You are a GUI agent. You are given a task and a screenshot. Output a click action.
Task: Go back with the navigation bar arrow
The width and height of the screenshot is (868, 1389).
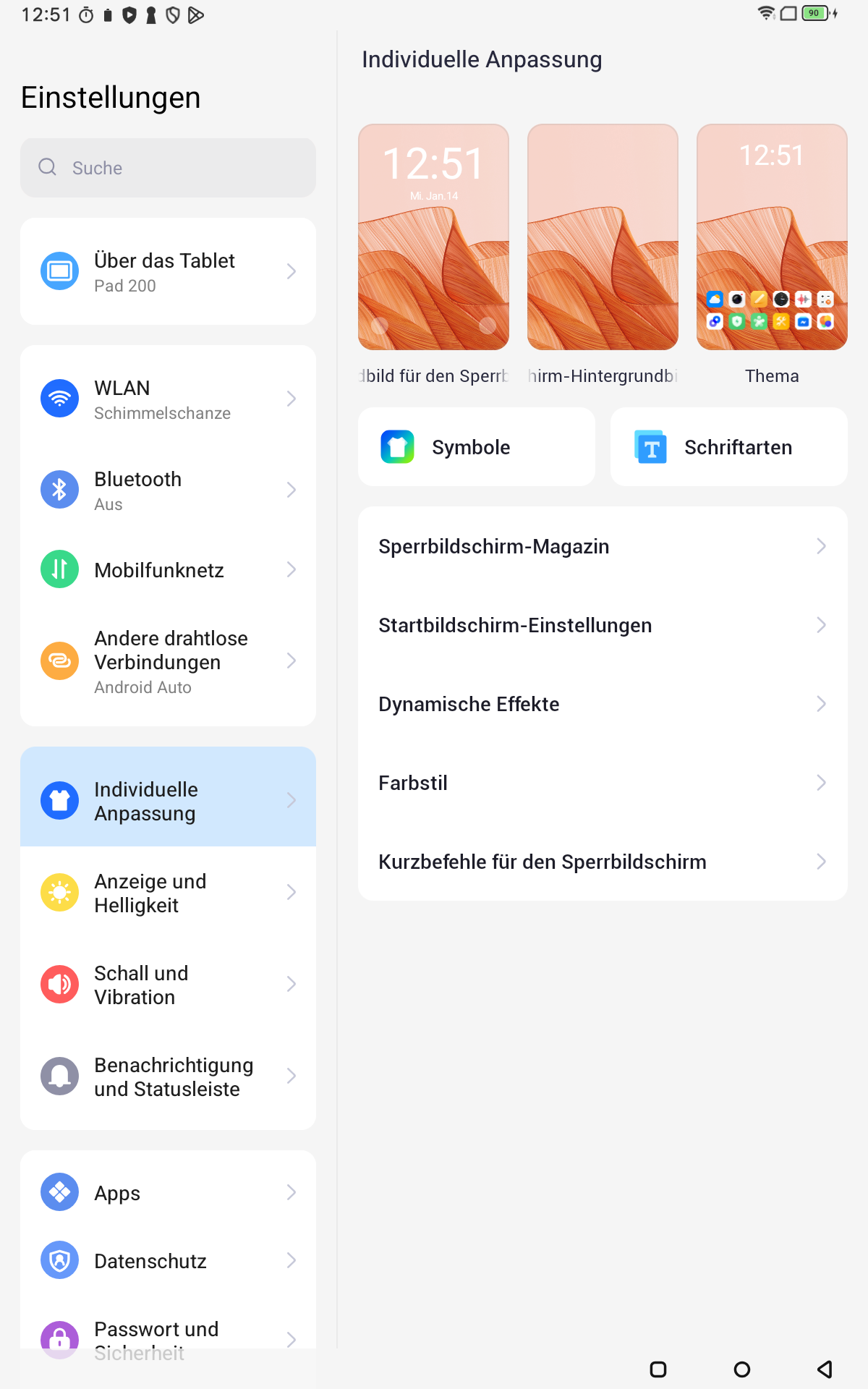[825, 1369]
